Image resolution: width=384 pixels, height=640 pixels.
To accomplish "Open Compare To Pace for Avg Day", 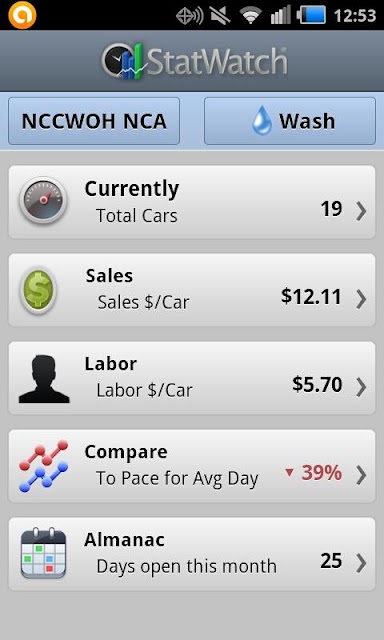I will click(192, 466).
